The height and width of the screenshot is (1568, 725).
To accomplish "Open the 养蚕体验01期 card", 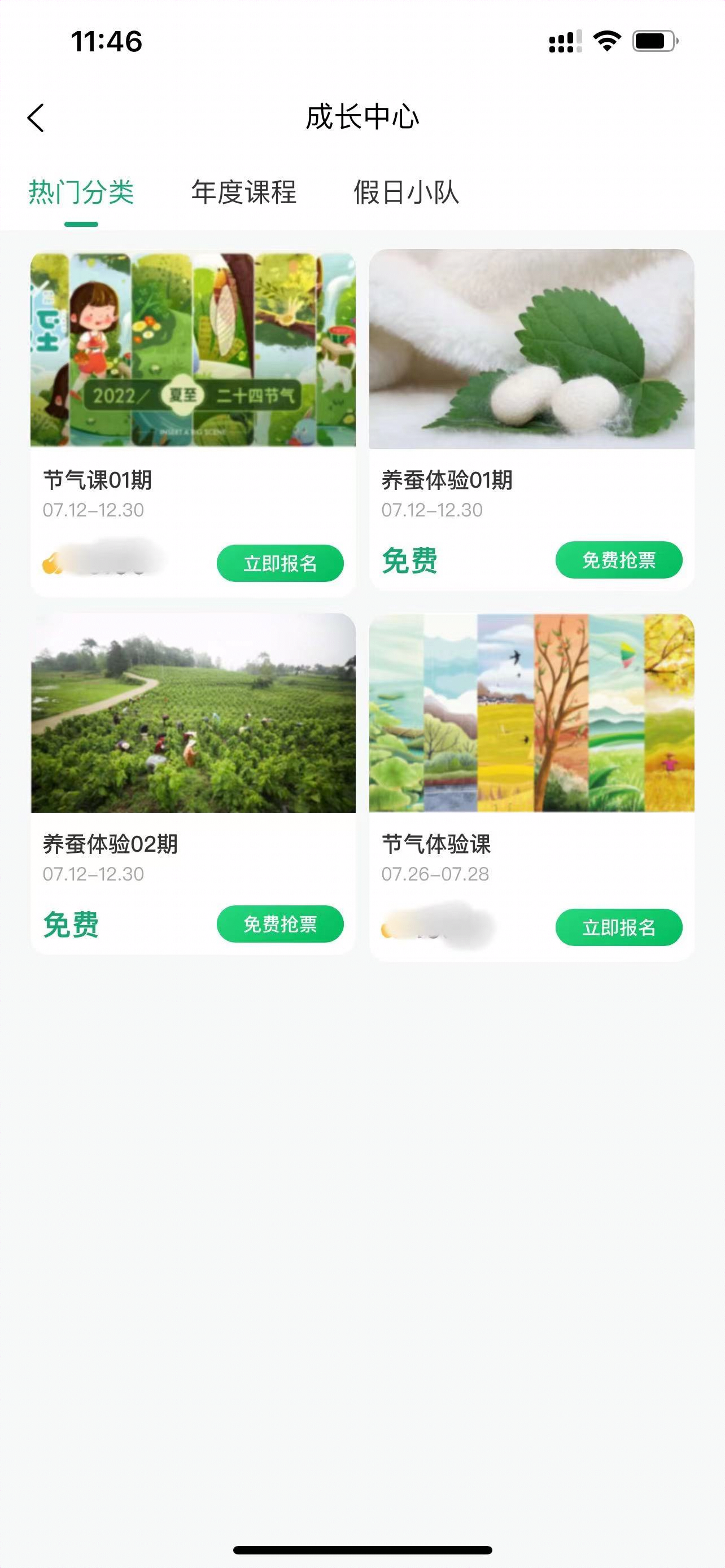I will click(531, 420).
